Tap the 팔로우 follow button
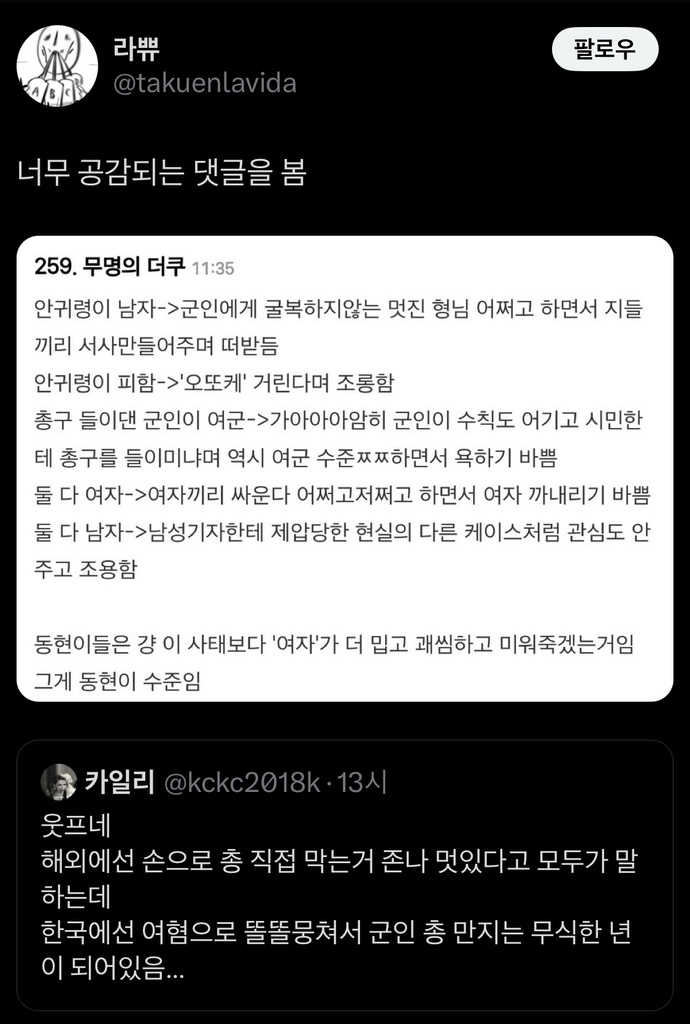Image resolution: width=690 pixels, height=1024 pixels. tap(605, 49)
